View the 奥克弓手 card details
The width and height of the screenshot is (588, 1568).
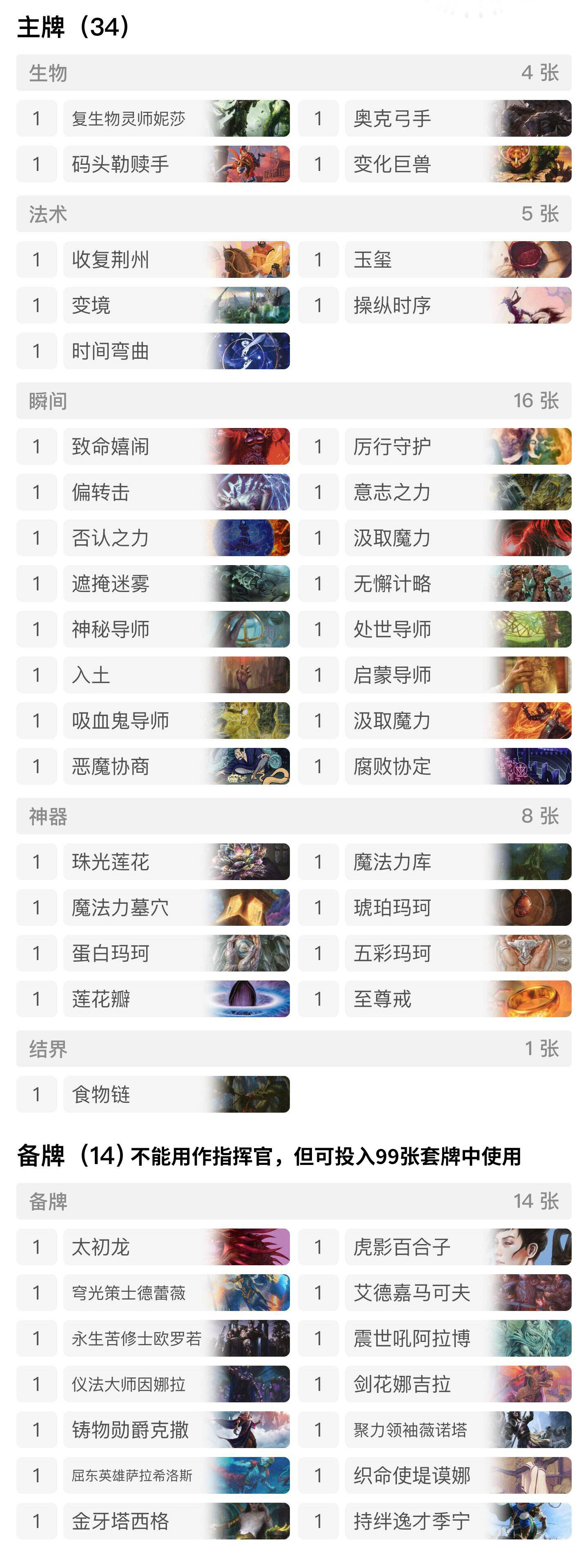pos(458,119)
